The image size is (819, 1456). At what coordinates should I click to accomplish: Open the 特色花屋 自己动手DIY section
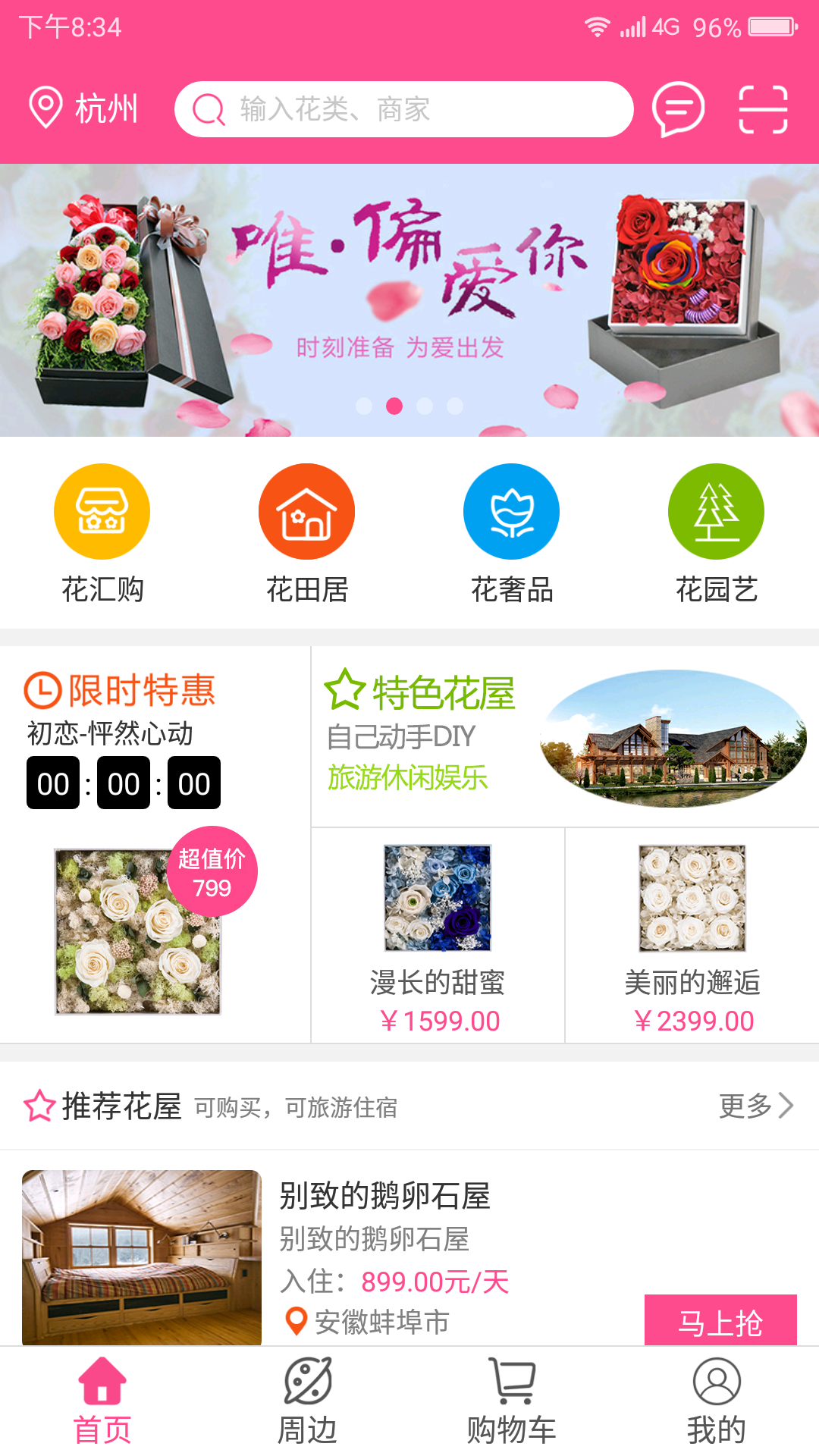[564, 736]
